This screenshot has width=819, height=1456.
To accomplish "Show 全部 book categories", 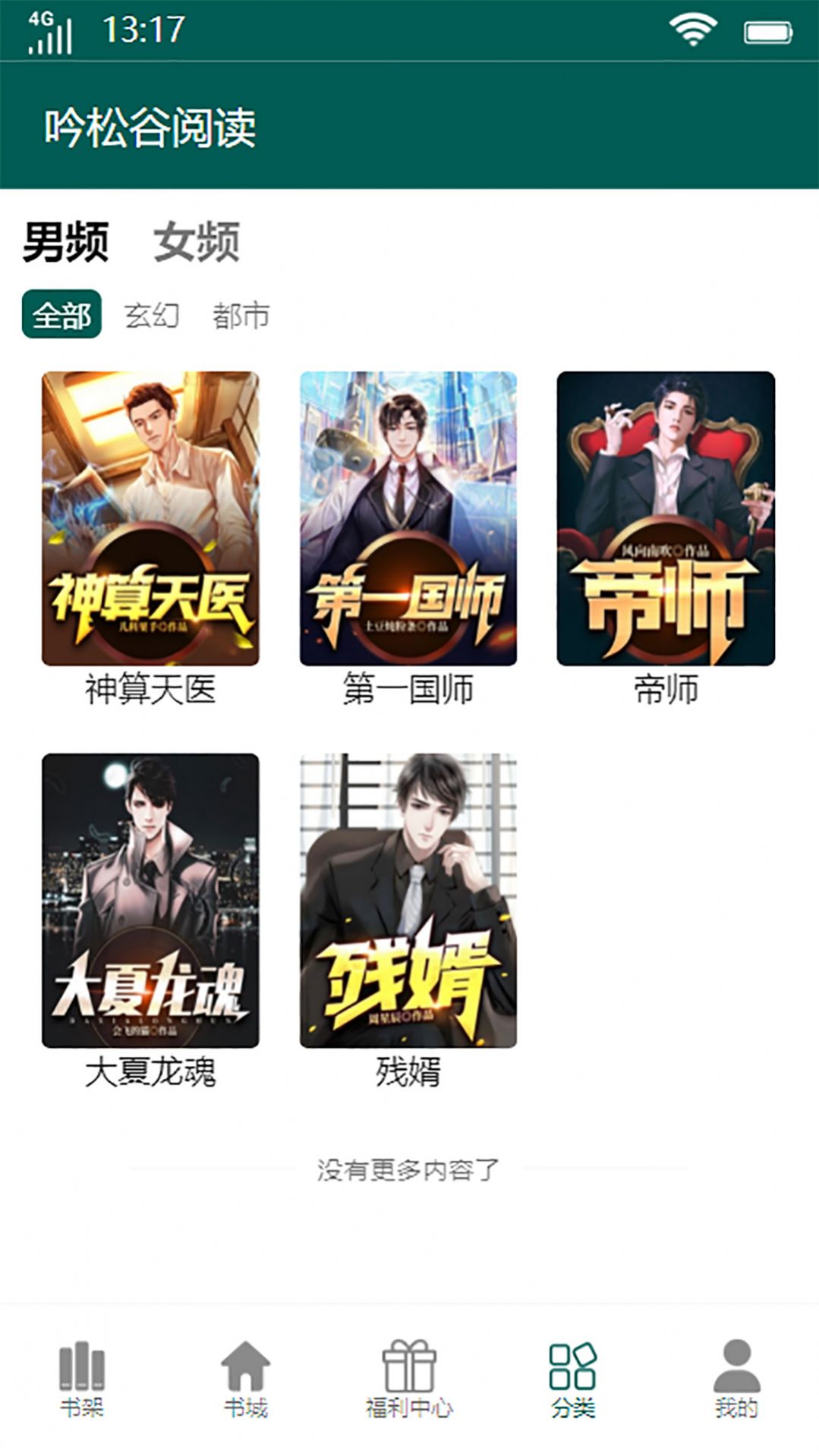I will [x=61, y=314].
